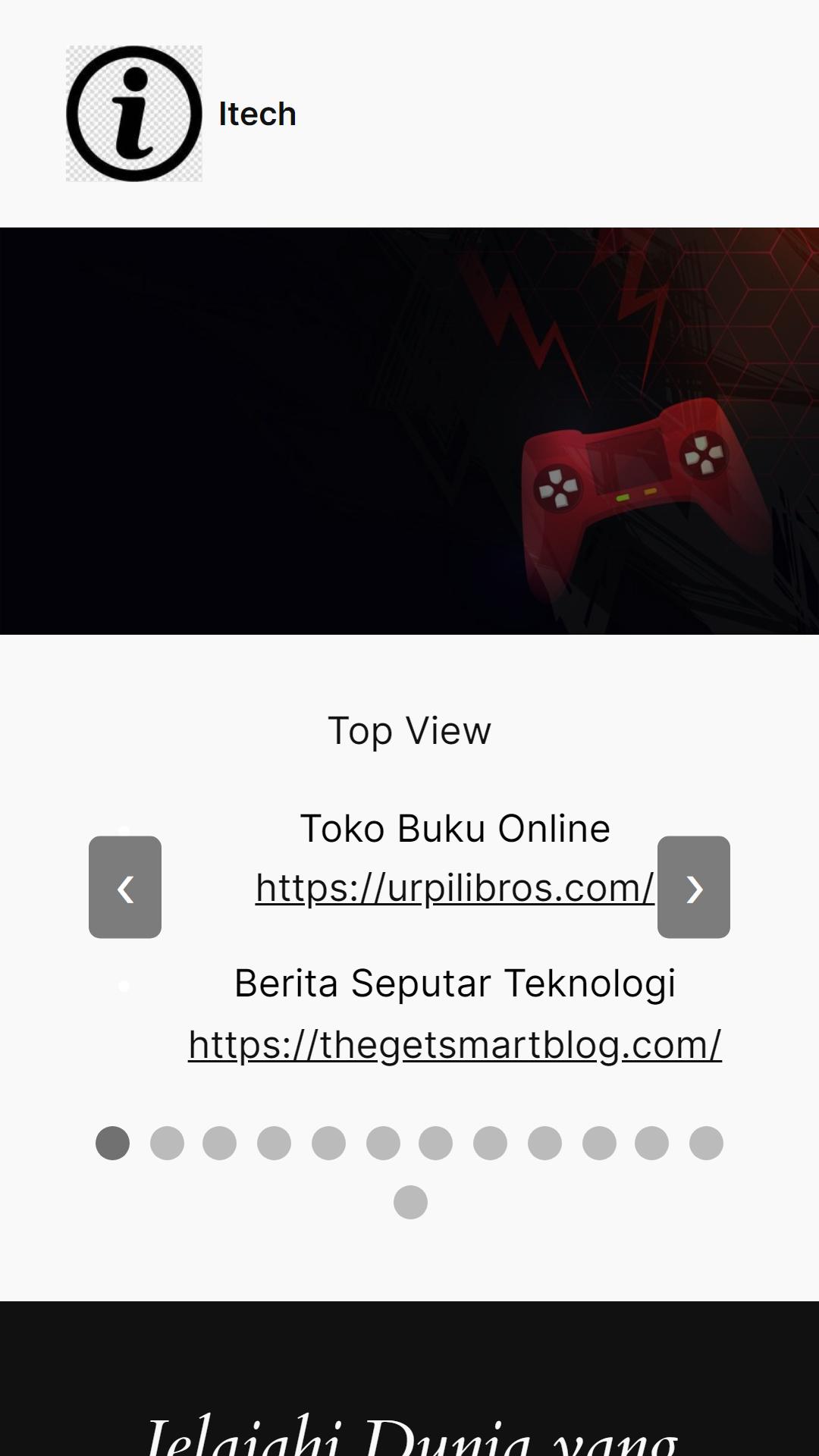
Task: Advance to next slide in Top View carousel
Action: (x=694, y=887)
